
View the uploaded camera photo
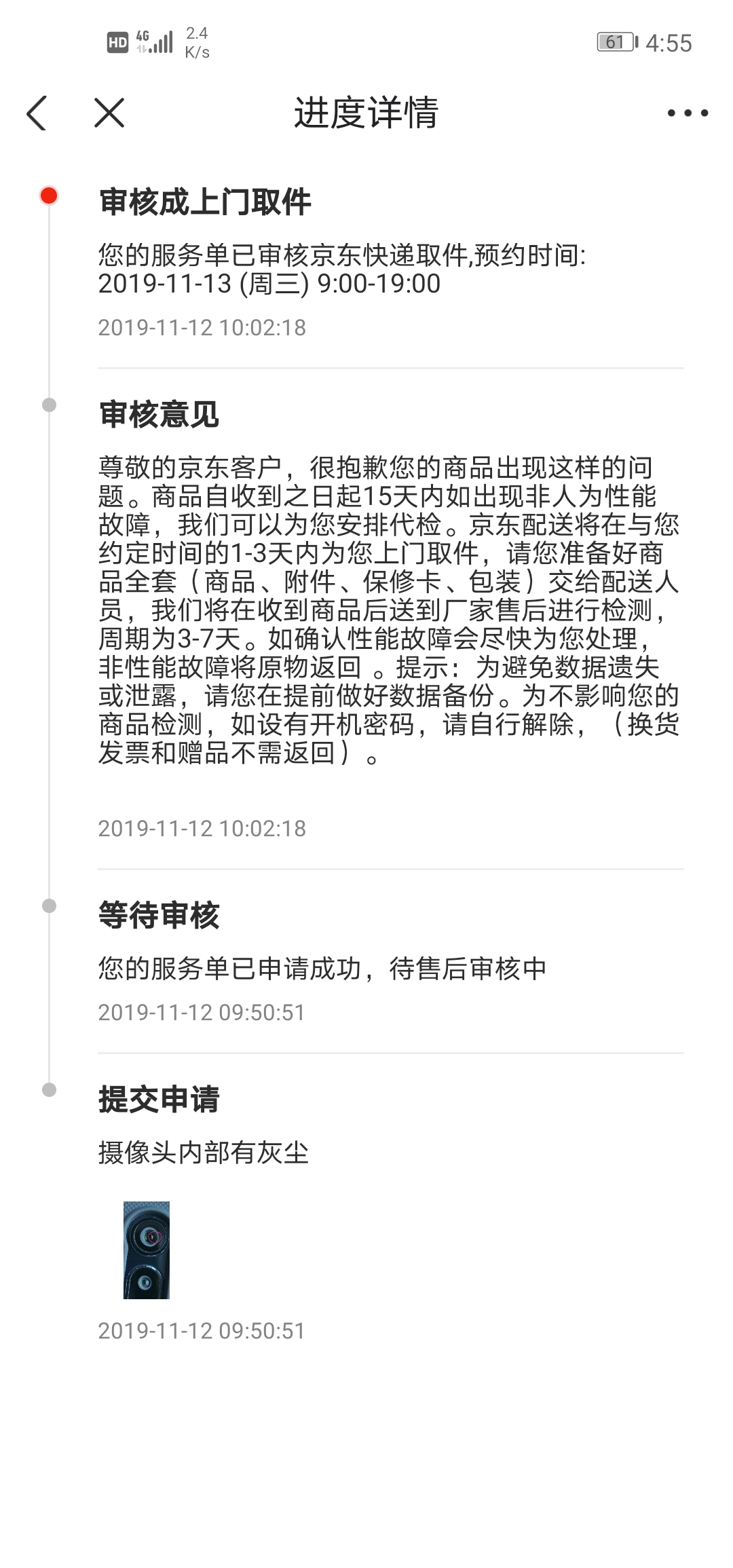coord(147,1250)
